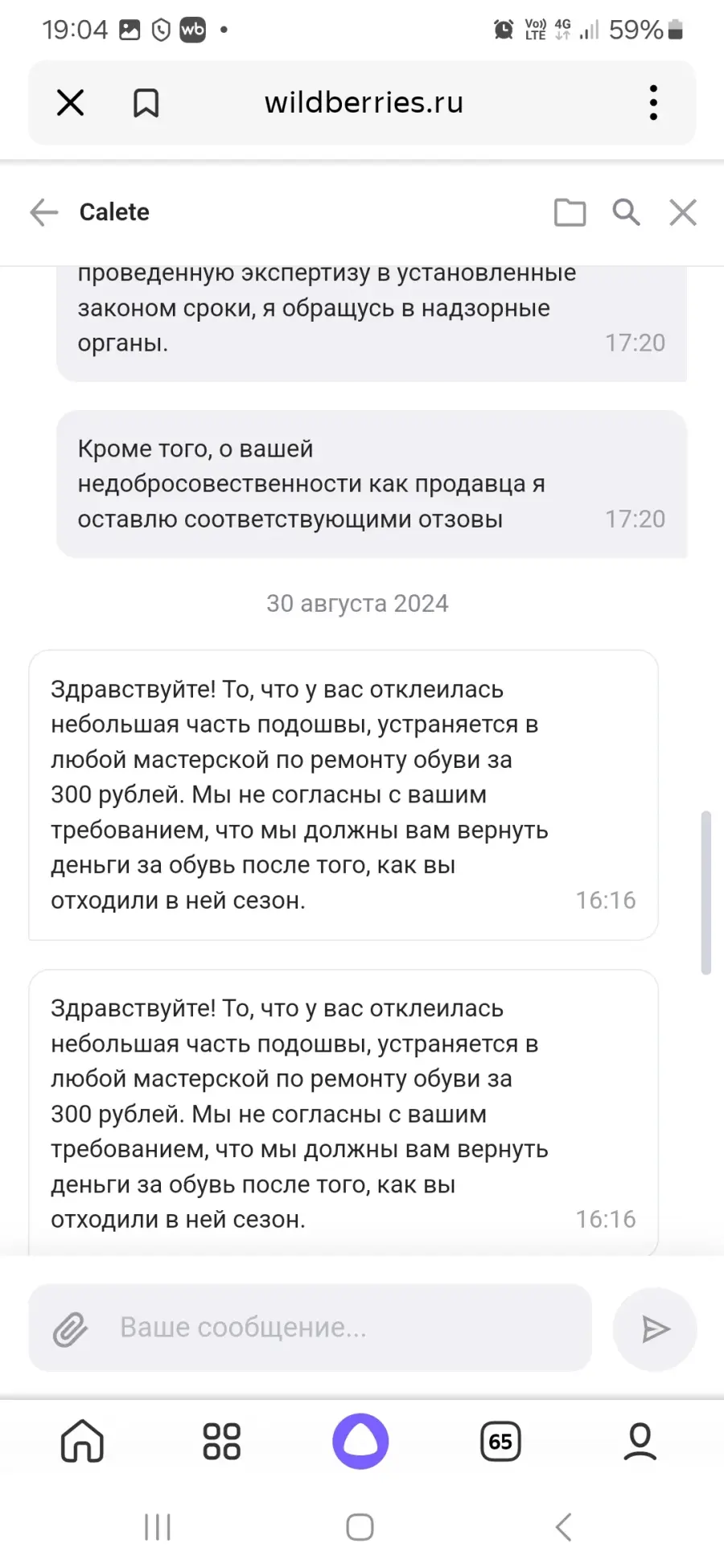Close the wildberries.ru browser tab

coord(71,103)
